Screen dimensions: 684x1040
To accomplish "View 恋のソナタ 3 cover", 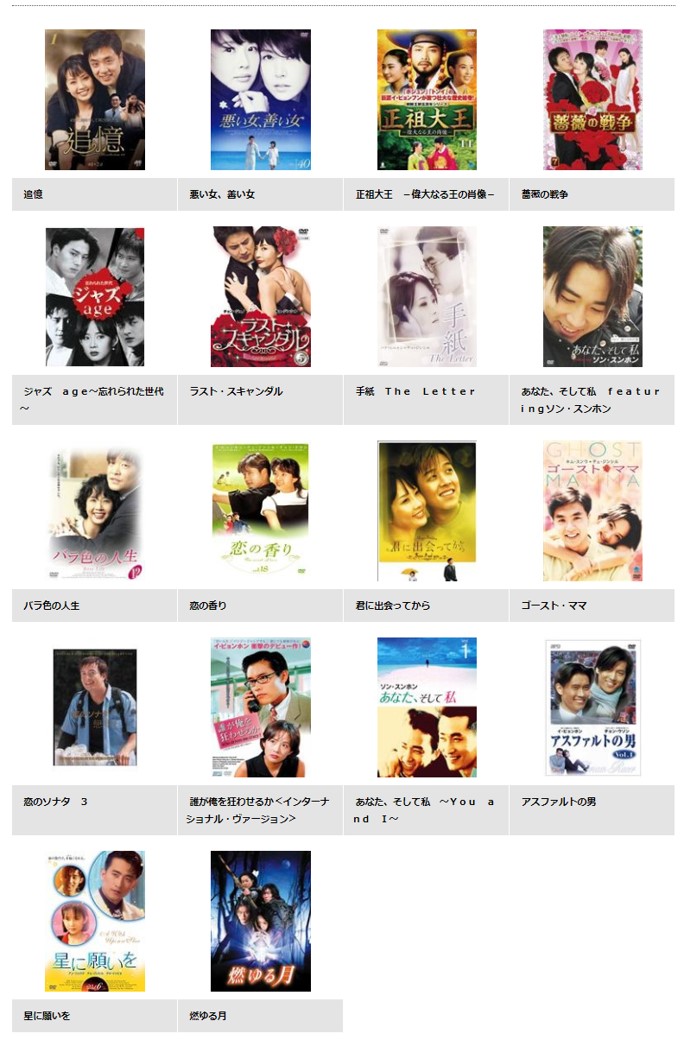I will (x=95, y=707).
